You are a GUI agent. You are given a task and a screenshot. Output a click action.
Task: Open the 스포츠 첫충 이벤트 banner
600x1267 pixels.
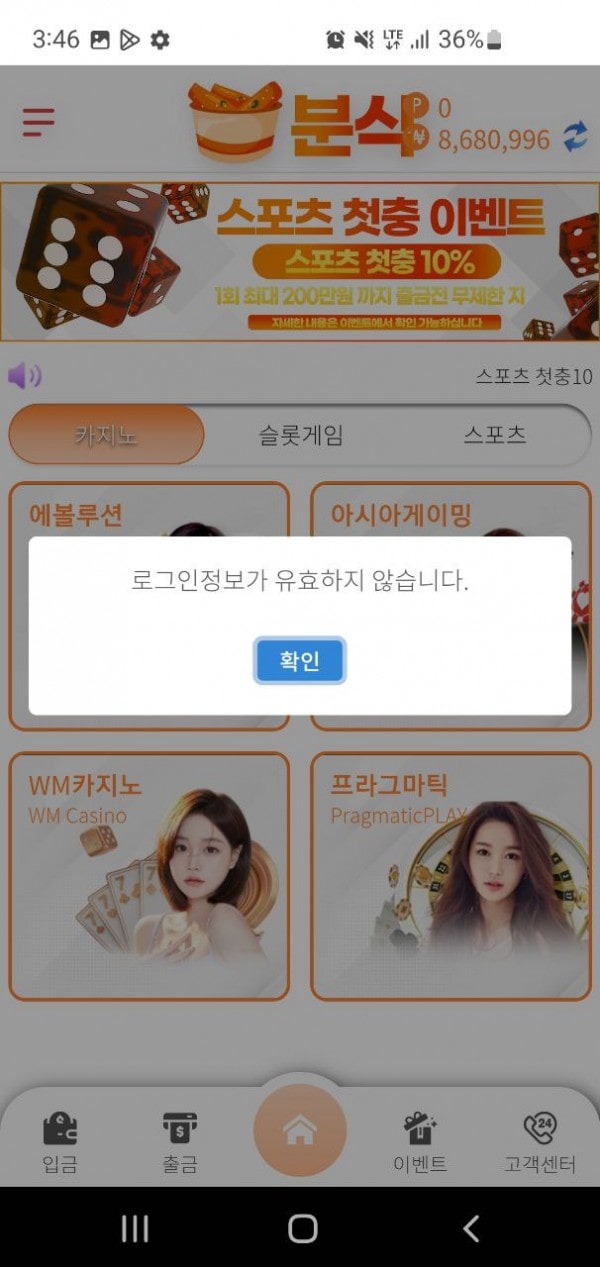pos(300,262)
